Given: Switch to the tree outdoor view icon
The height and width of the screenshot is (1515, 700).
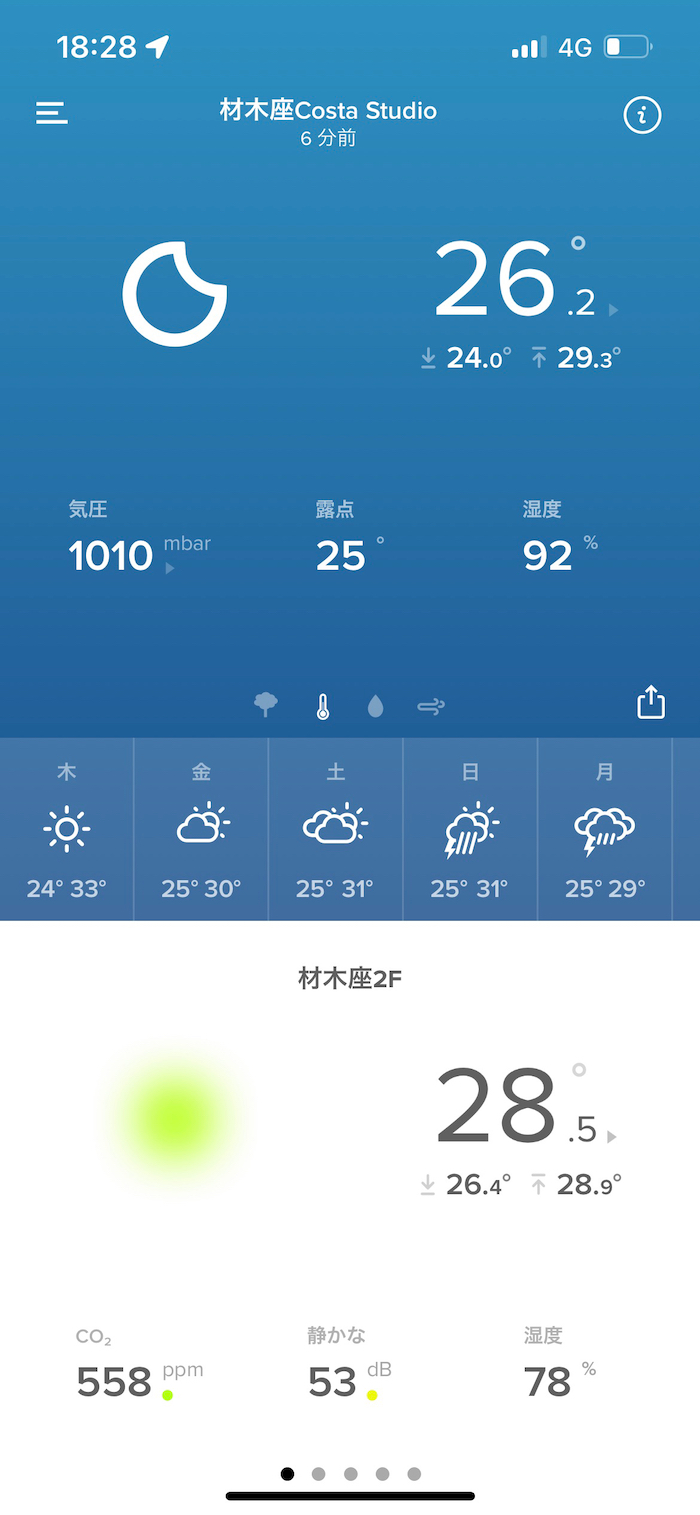Looking at the screenshot, I should pyautogui.click(x=266, y=706).
